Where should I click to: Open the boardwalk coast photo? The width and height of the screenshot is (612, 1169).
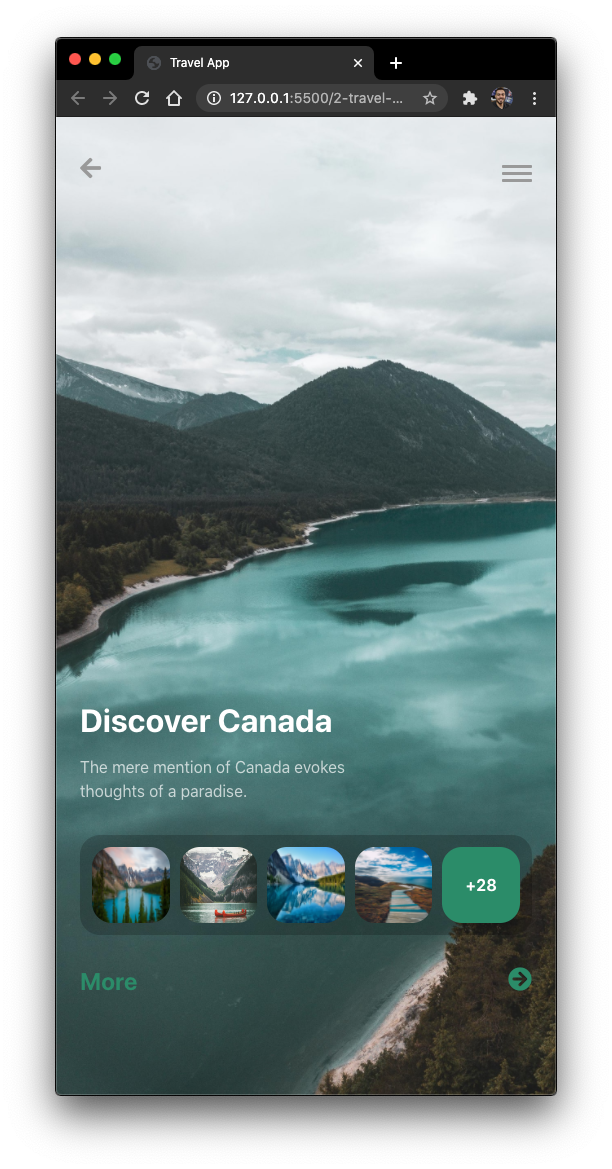click(x=393, y=885)
